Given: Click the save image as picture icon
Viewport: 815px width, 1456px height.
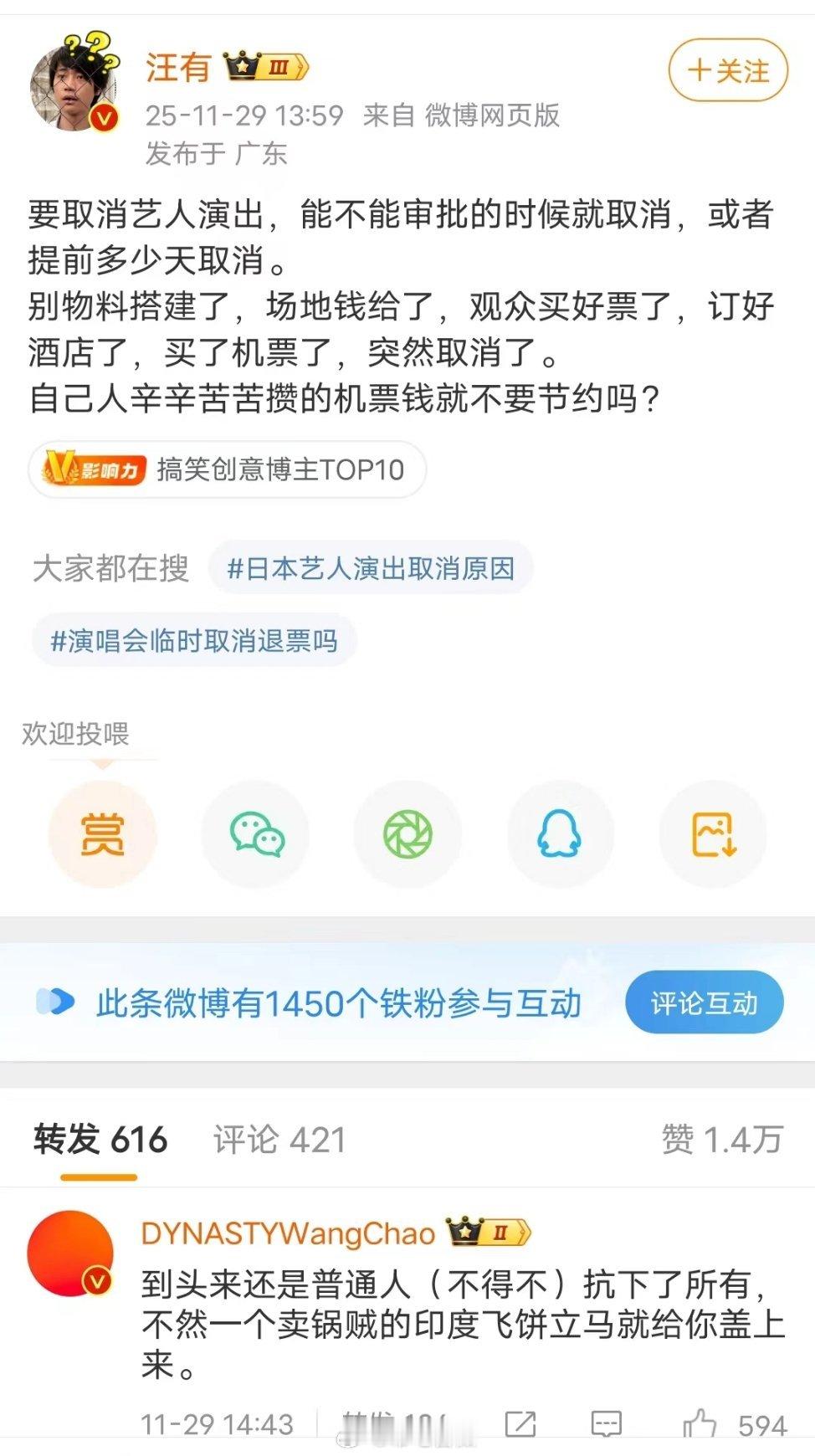Looking at the screenshot, I should click(712, 833).
